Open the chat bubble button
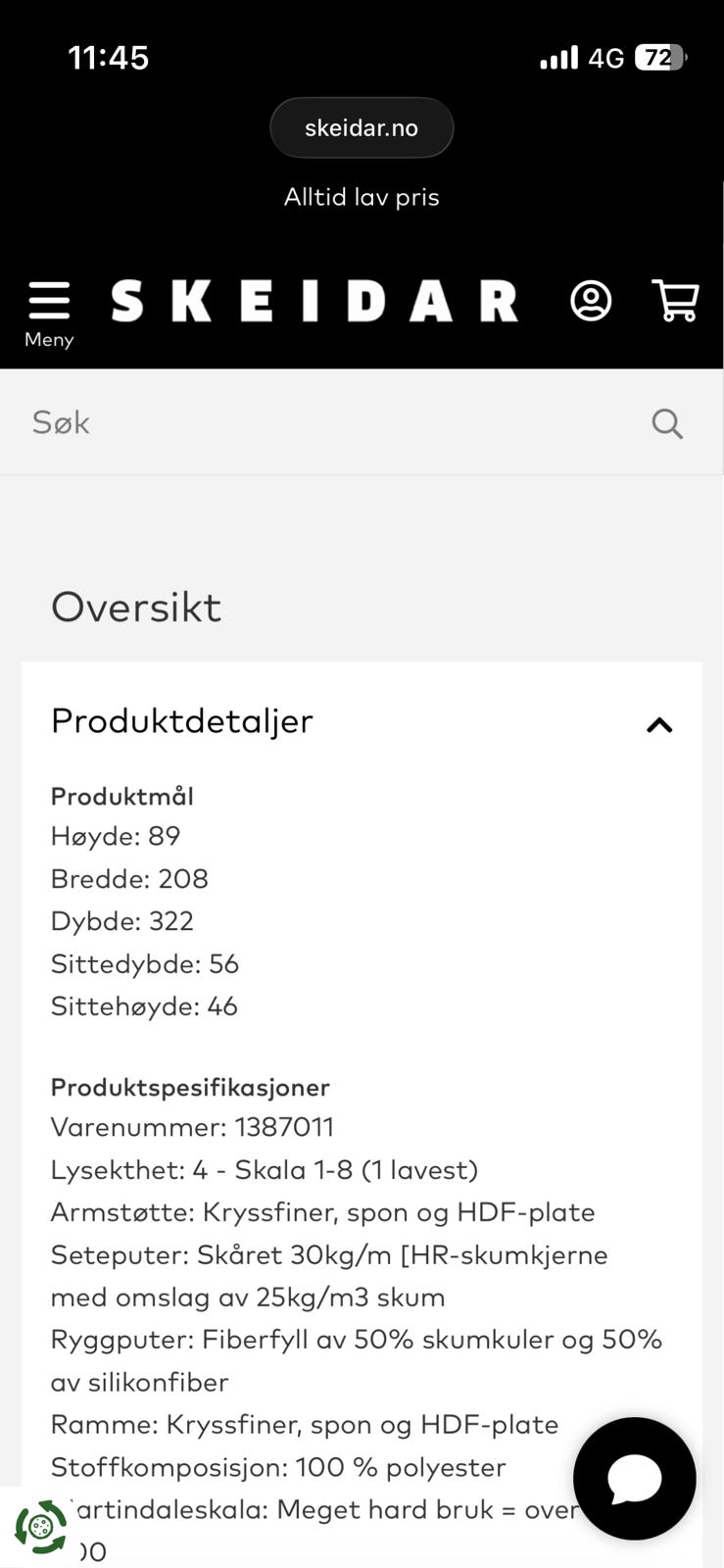 tap(635, 1479)
